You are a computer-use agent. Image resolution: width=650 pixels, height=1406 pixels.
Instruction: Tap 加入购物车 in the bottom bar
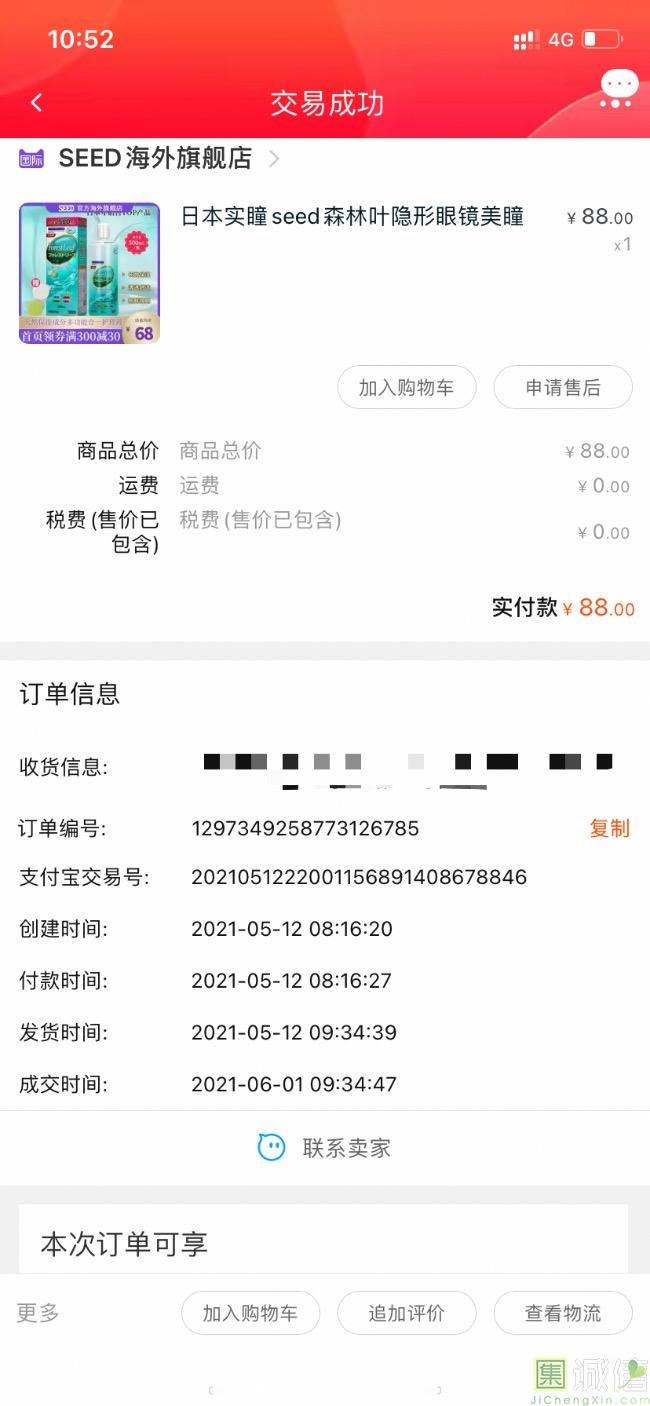pyautogui.click(x=250, y=1313)
